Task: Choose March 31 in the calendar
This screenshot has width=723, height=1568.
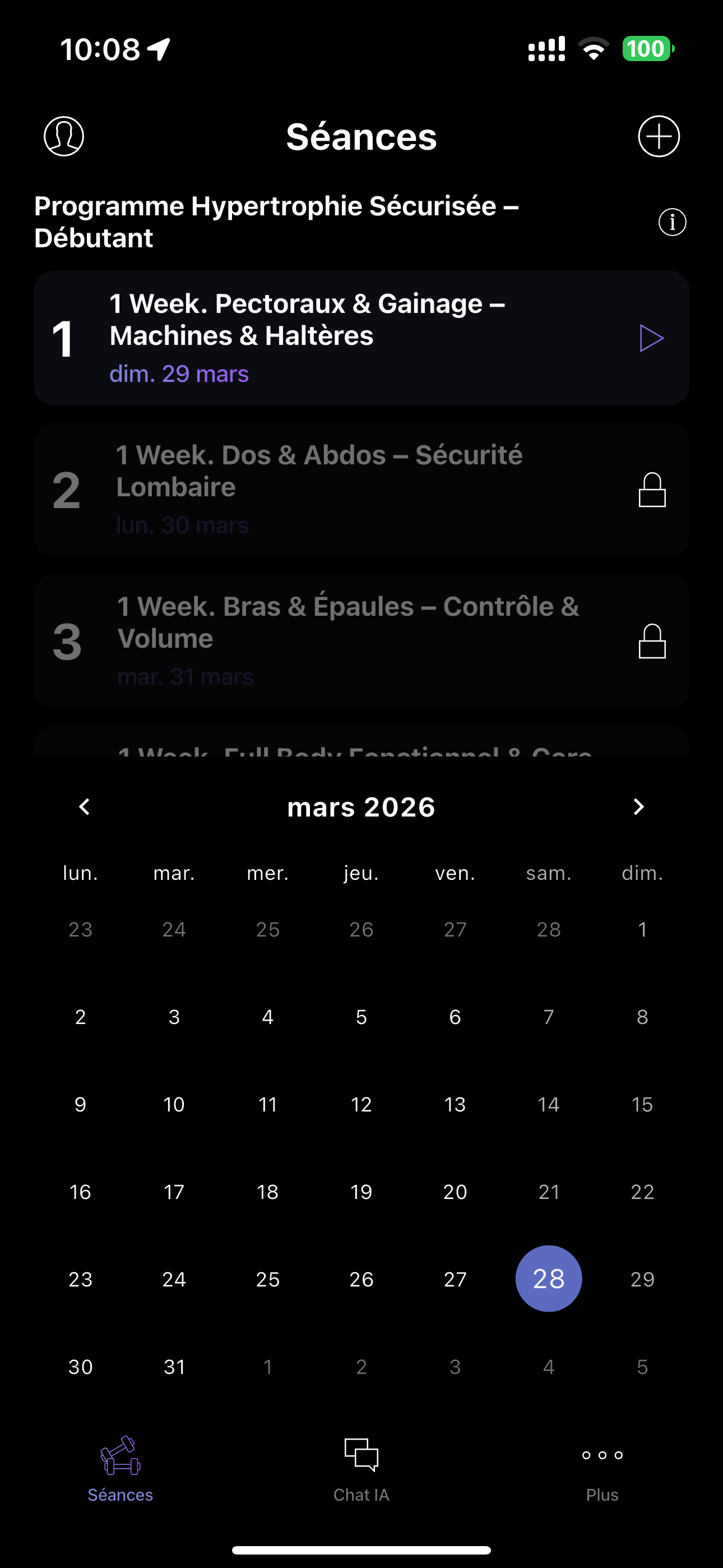Action: tap(174, 1367)
